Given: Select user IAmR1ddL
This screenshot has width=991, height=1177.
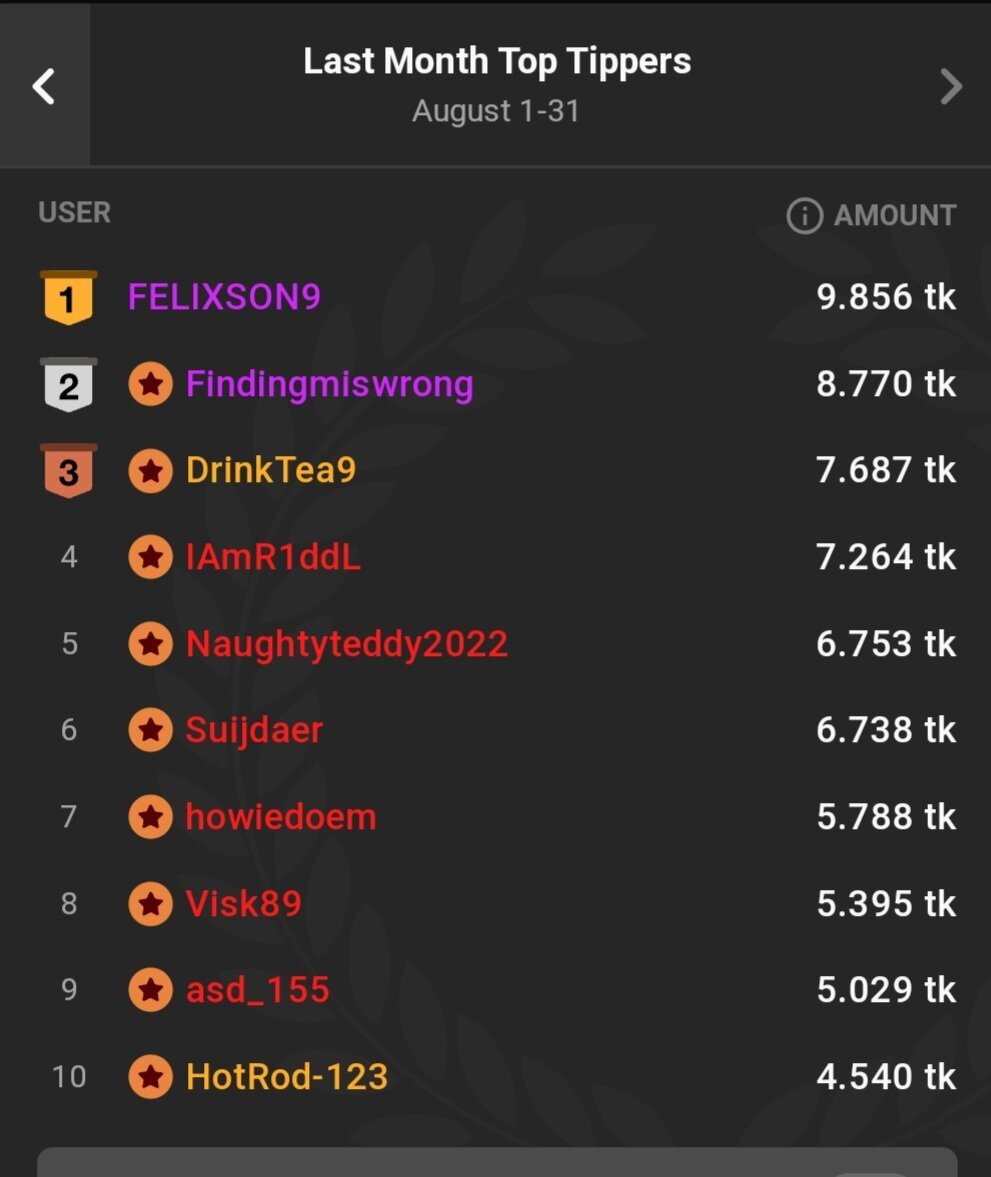Looking at the screenshot, I should click(273, 557).
